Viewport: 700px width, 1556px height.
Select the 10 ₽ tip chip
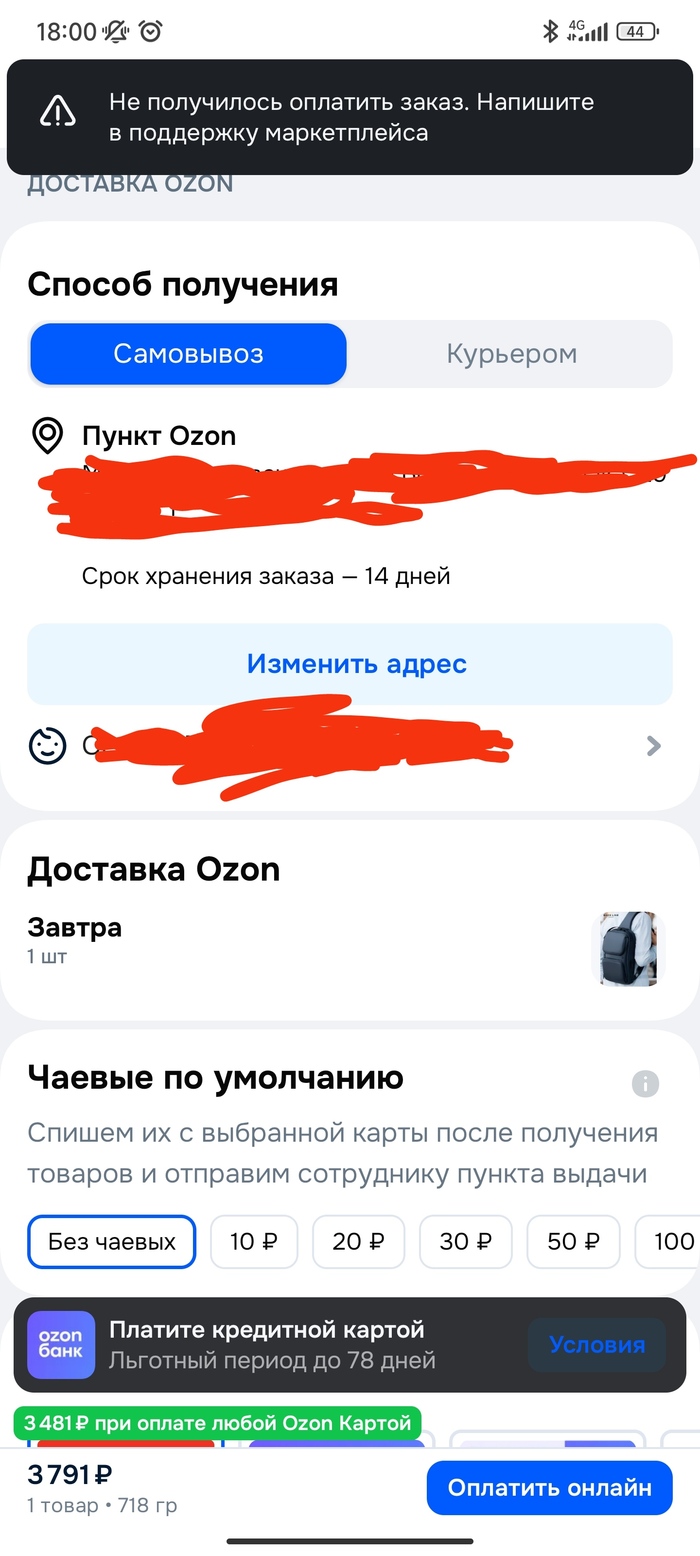coord(253,1242)
